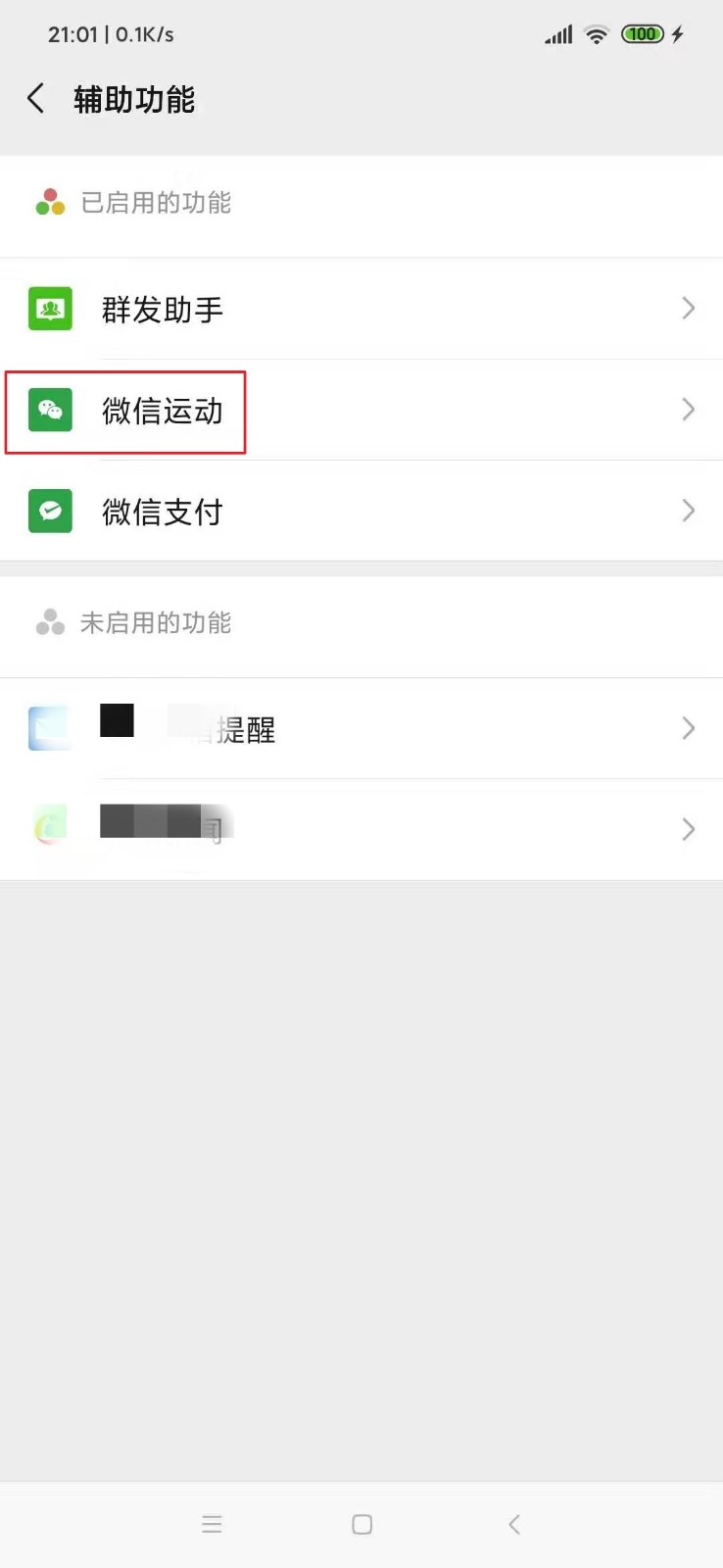The image size is (723, 1568).
Task: Go back using the left arrow
Action: (x=35, y=98)
